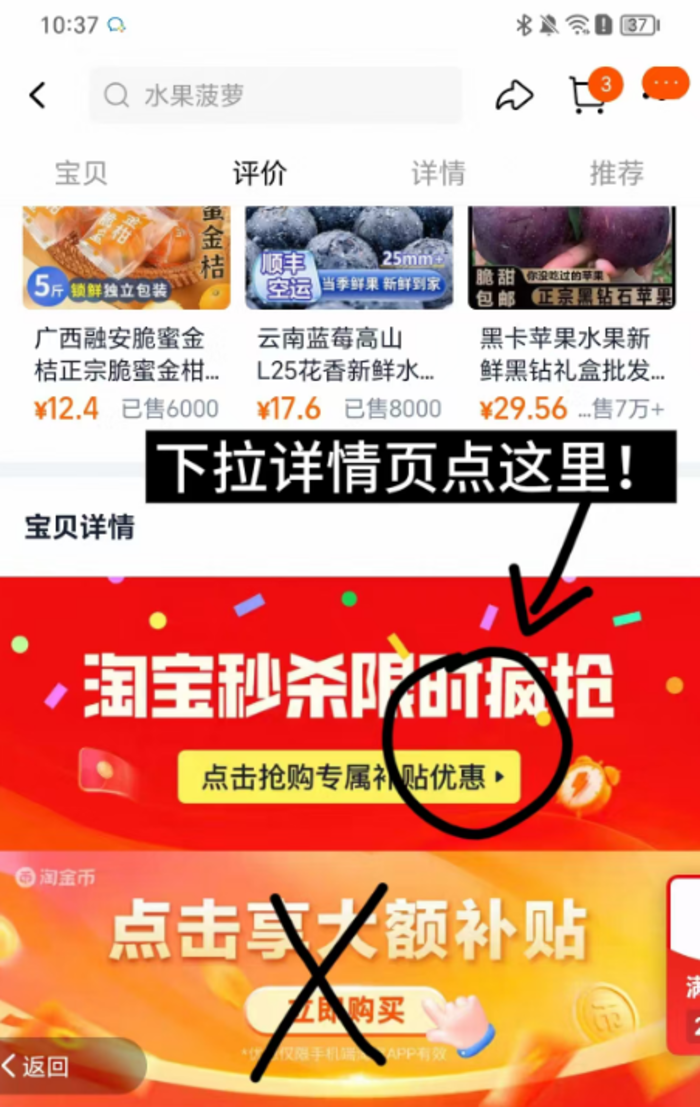
Task: Switch to the 评价 tab
Action: tap(260, 173)
